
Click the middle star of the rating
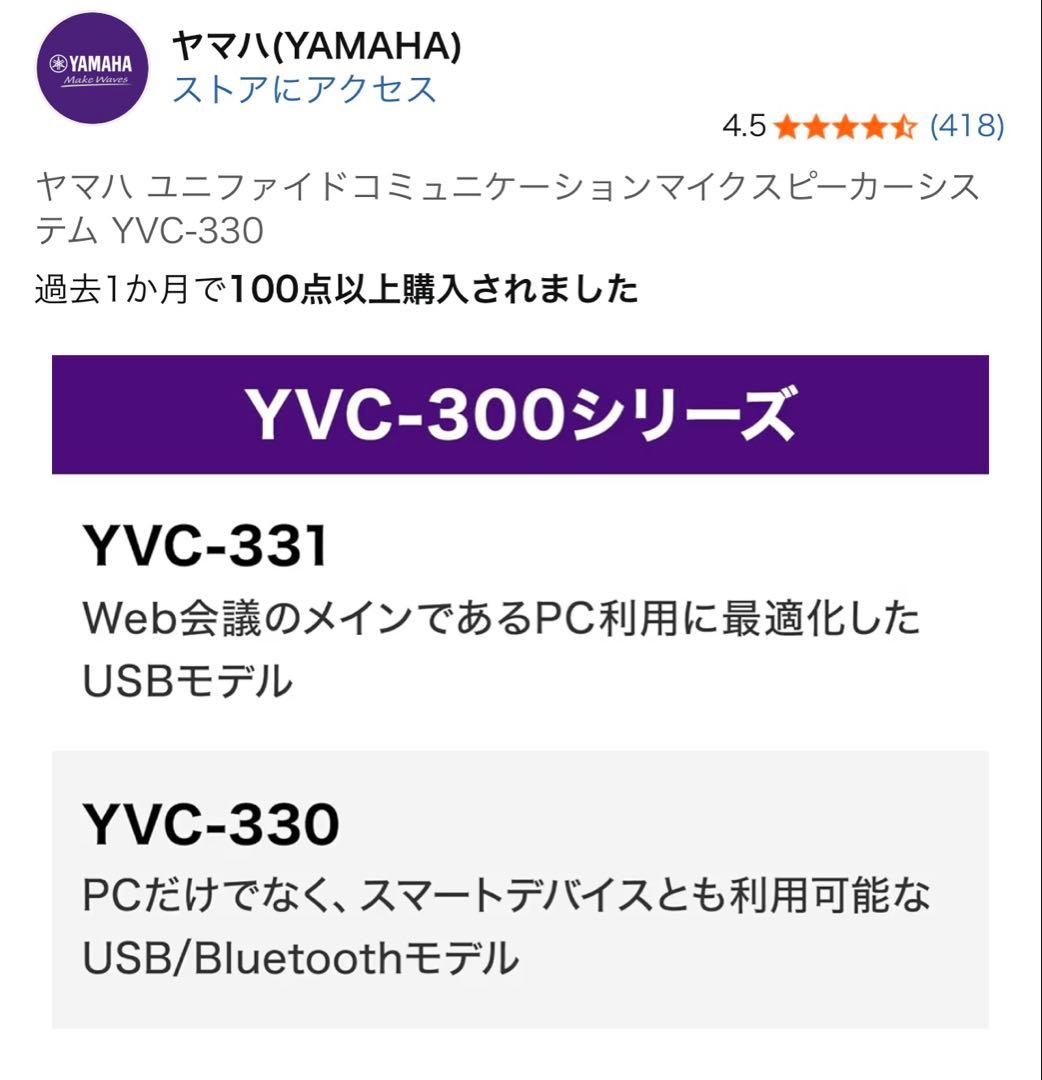843,127
